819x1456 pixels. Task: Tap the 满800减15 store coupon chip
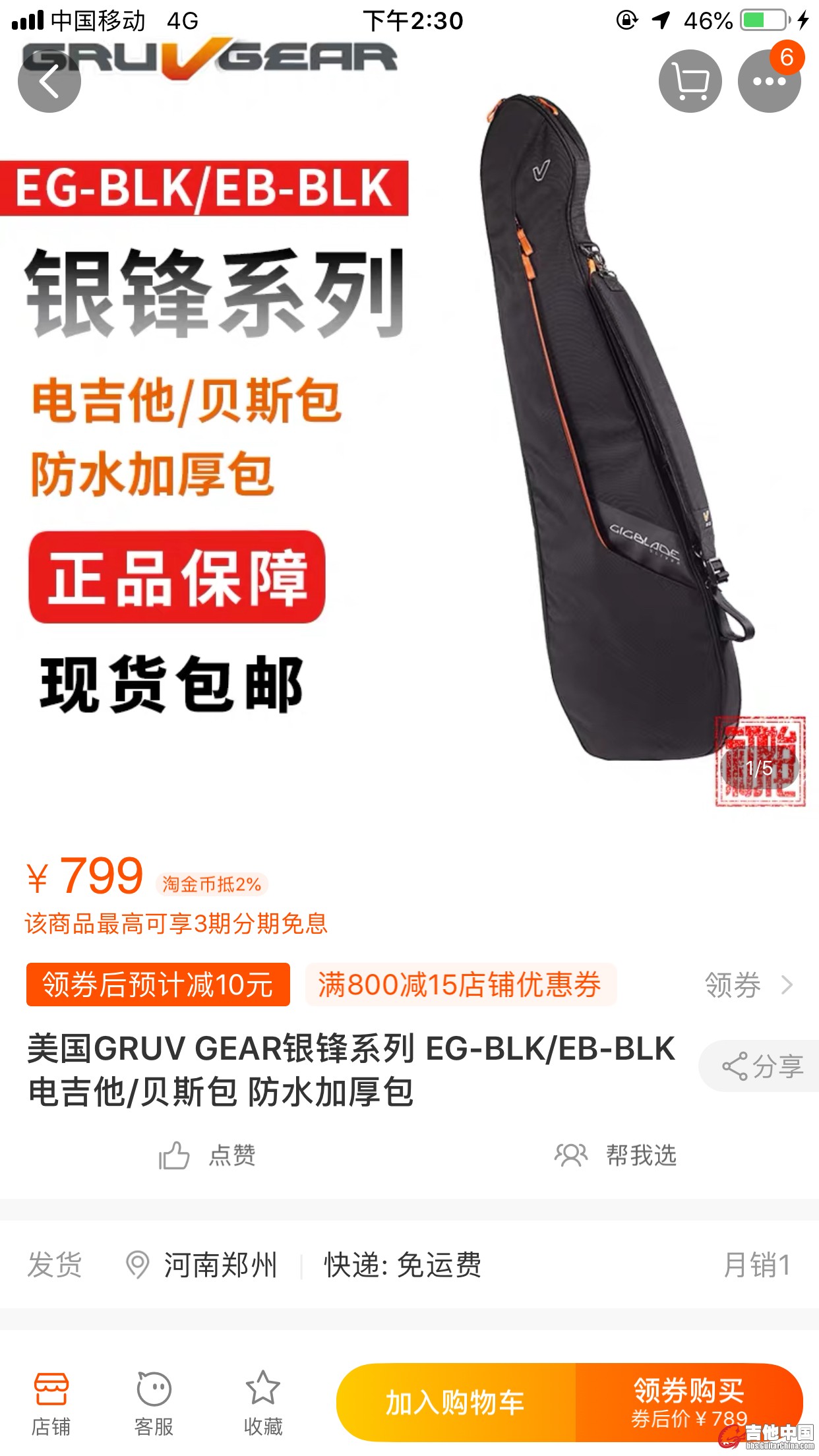(460, 985)
